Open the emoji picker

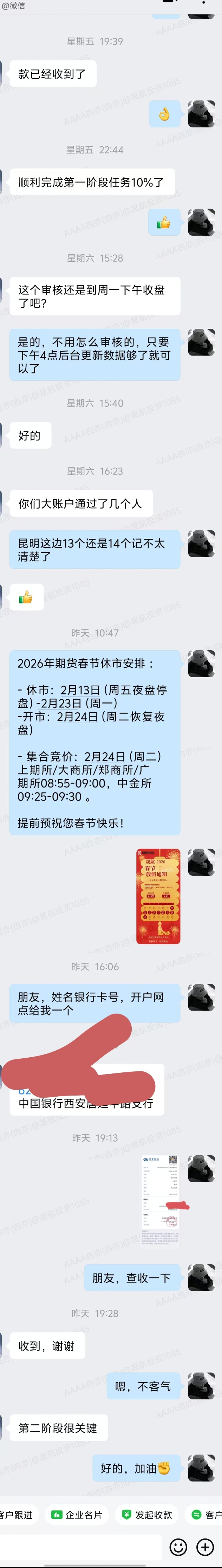tap(178, 1546)
